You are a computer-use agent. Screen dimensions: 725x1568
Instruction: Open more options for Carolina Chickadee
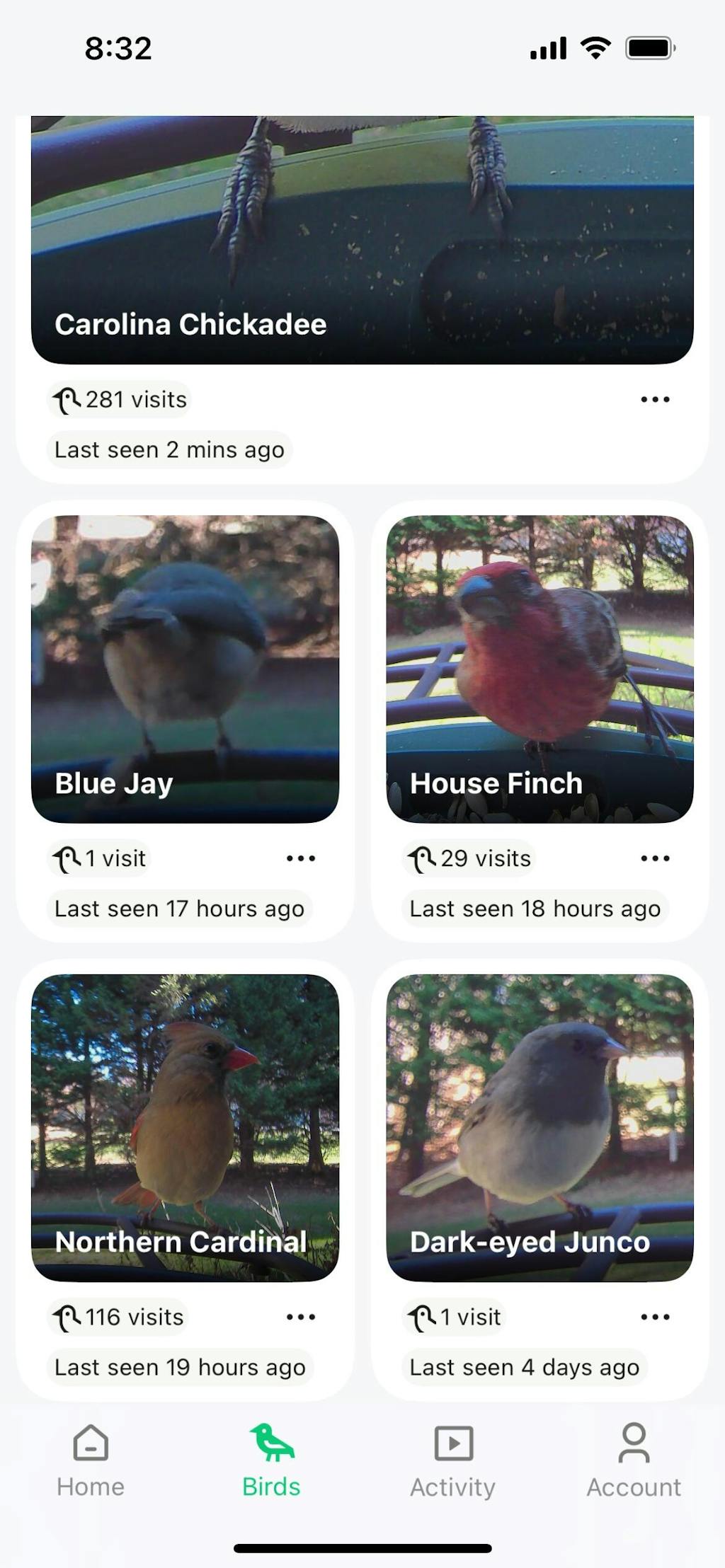coord(655,400)
